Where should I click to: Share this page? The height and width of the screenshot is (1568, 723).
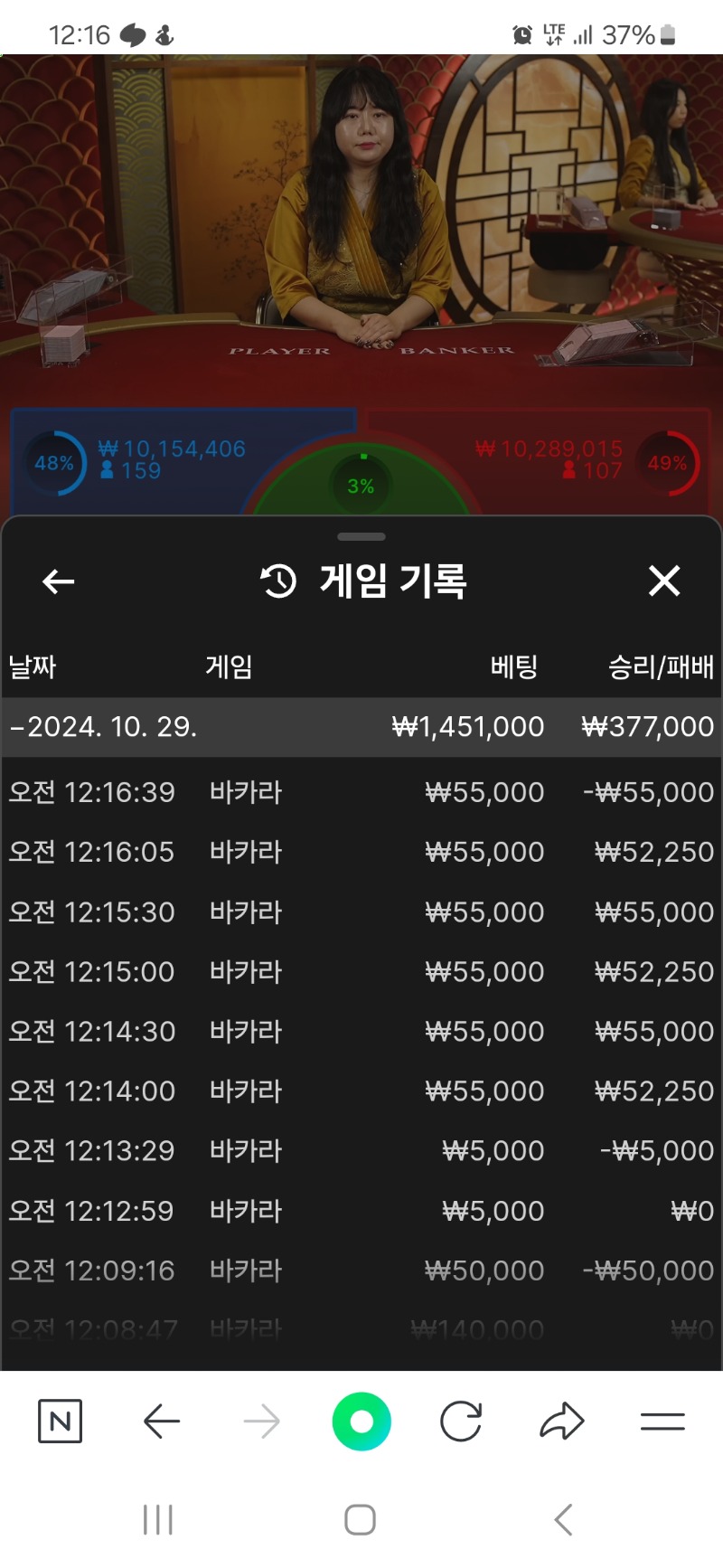562,1422
